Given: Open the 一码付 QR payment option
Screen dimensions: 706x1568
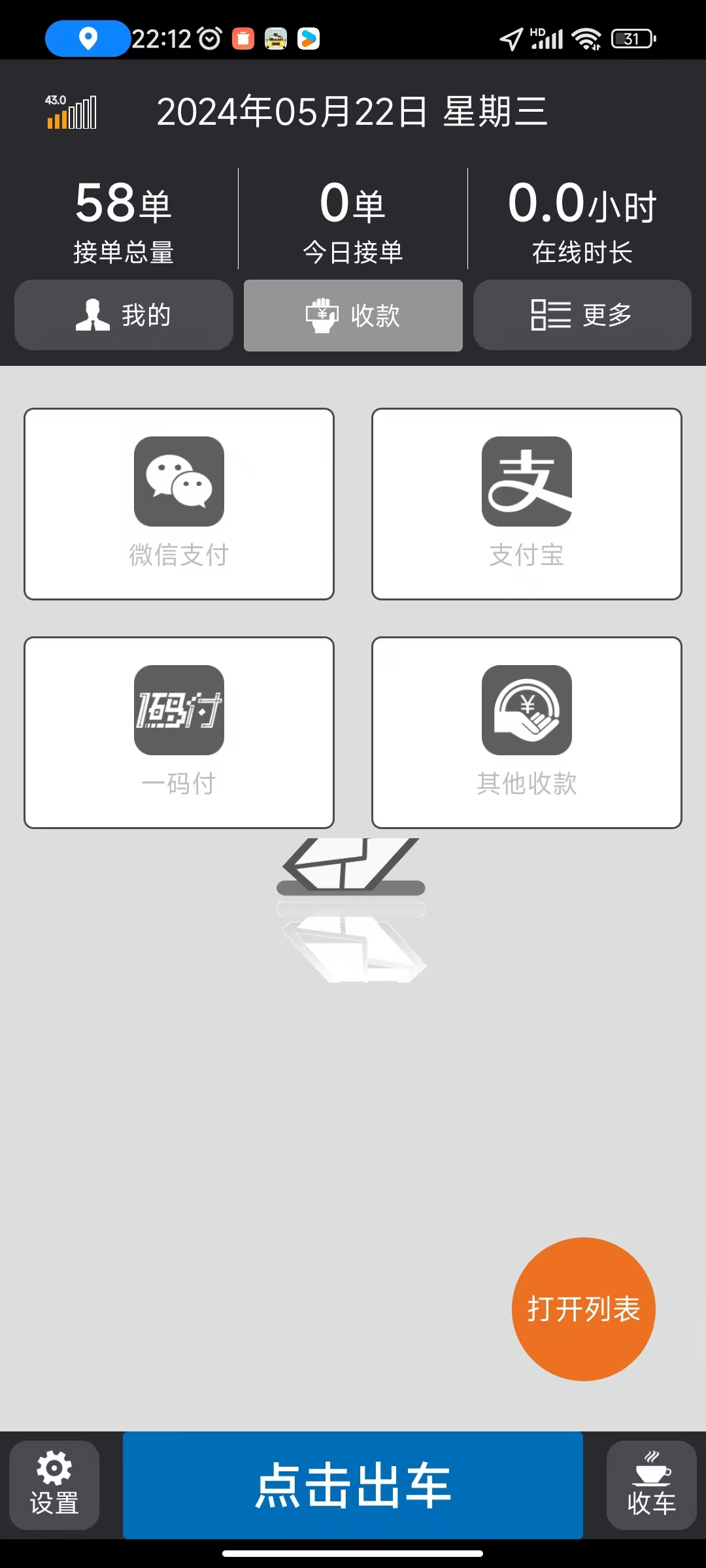Looking at the screenshot, I should tap(178, 732).
